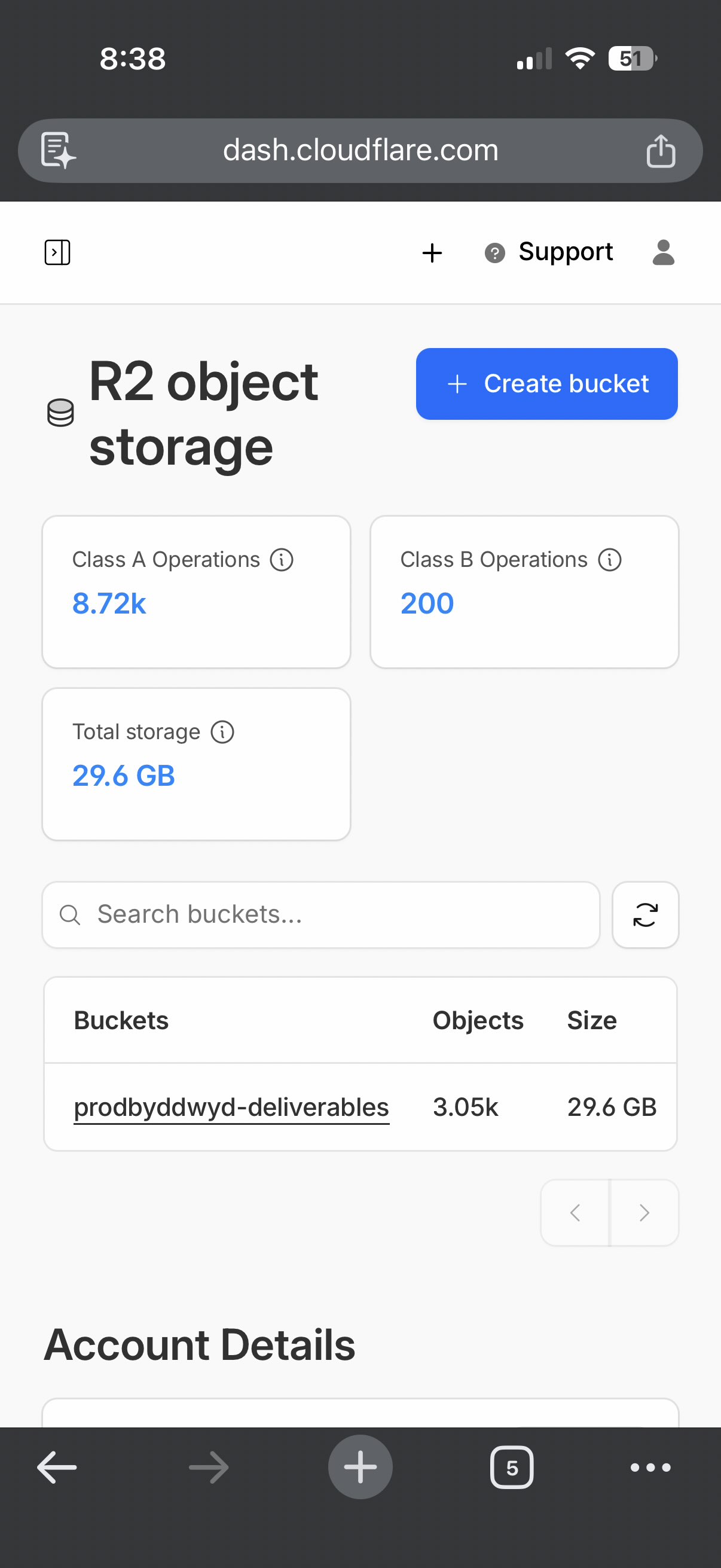The width and height of the screenshot is (721, 1568).
Task: Create a new R2 bucket
Action: click(546, 383)
